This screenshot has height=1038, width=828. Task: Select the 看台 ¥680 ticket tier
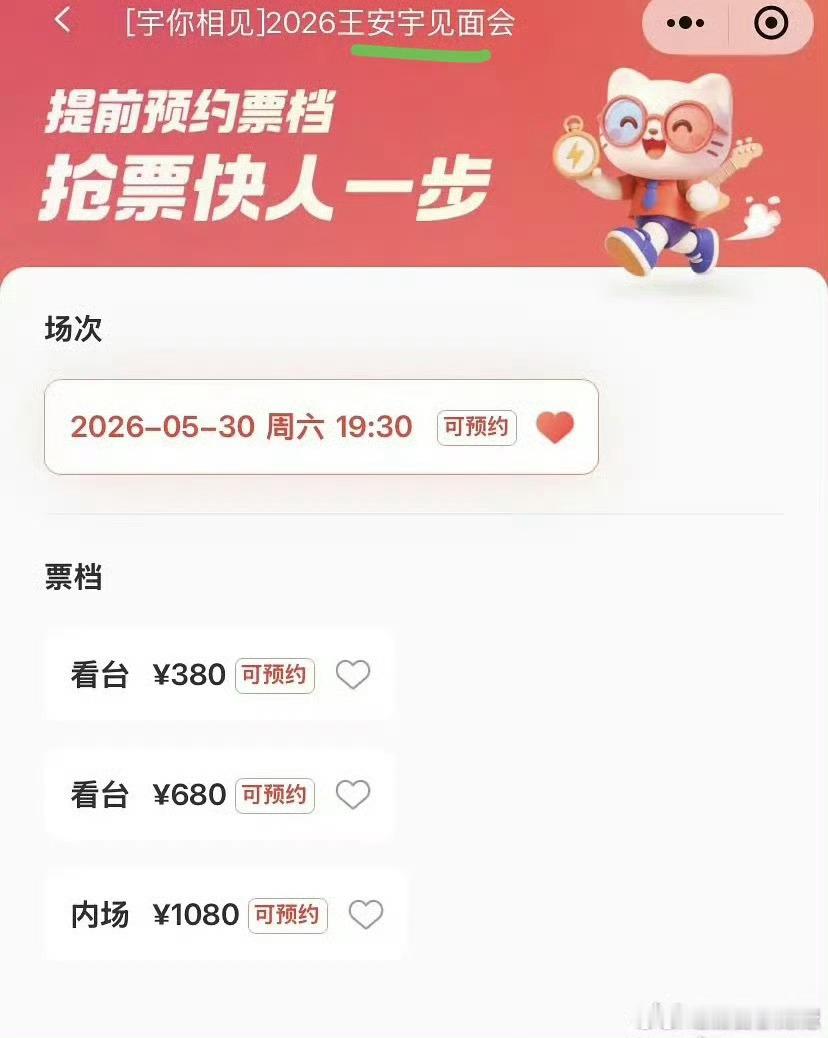150,795
